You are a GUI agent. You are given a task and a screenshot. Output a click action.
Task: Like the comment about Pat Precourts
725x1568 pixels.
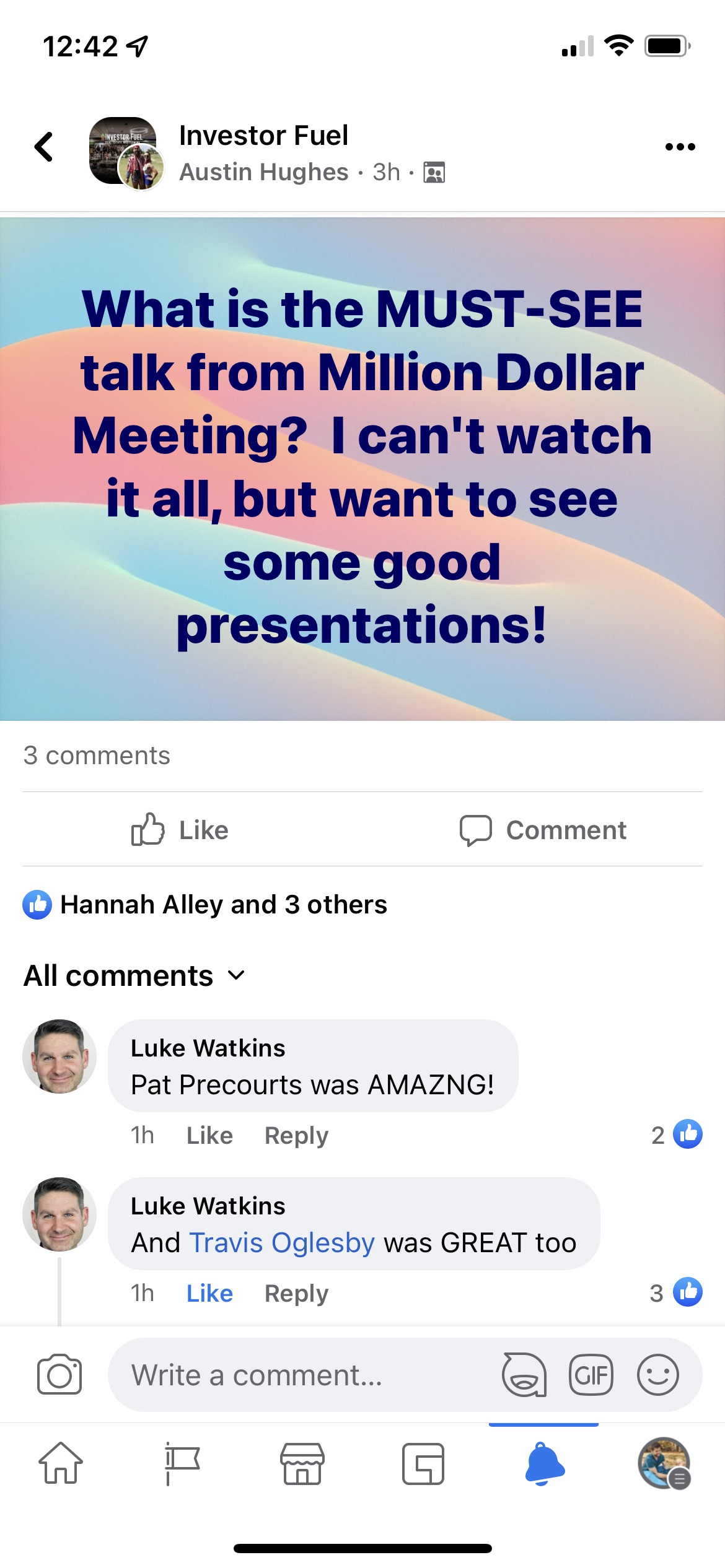[209, 1135]
